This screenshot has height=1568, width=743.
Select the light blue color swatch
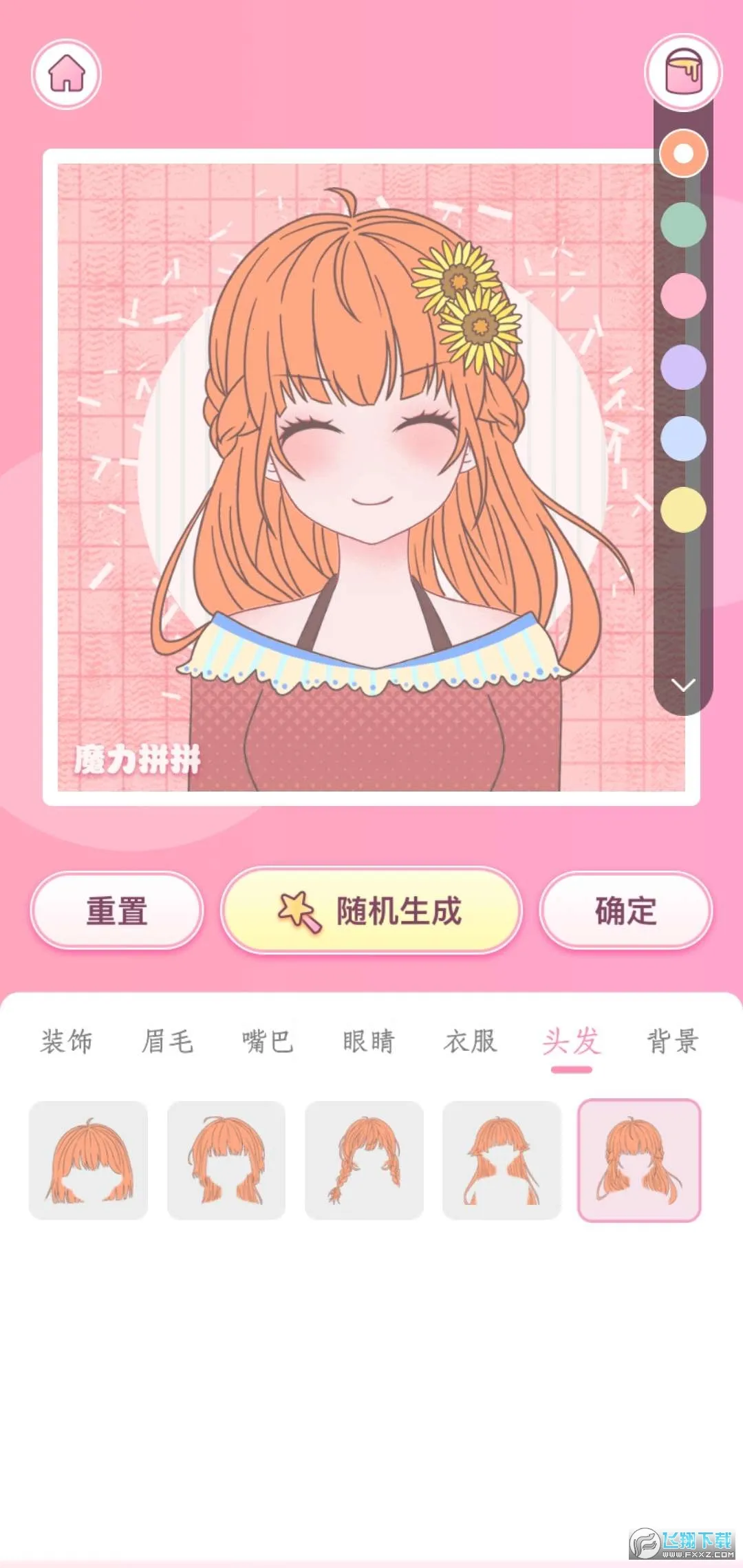click(x=683, y=438)
